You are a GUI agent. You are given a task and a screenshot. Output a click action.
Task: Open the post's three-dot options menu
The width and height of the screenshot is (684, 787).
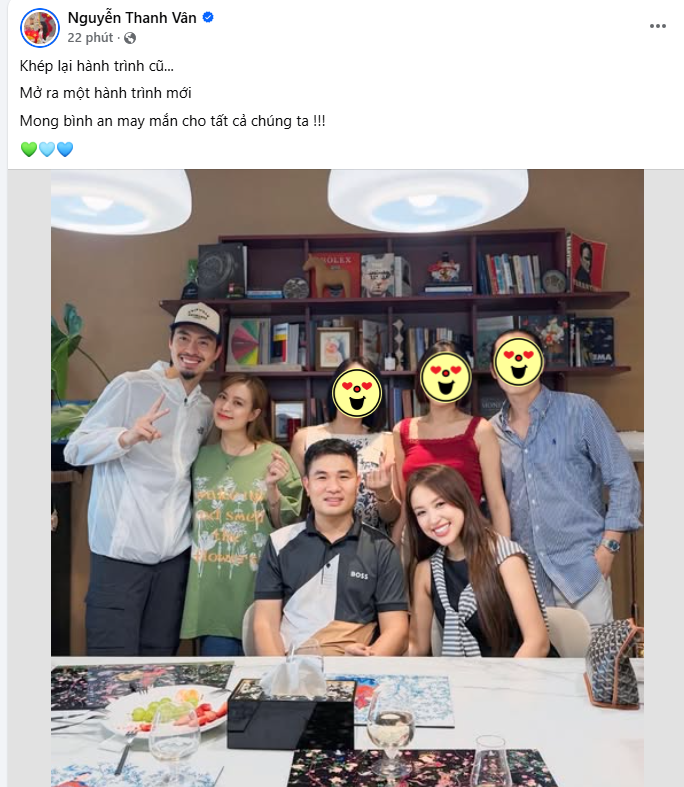point(656,26)
